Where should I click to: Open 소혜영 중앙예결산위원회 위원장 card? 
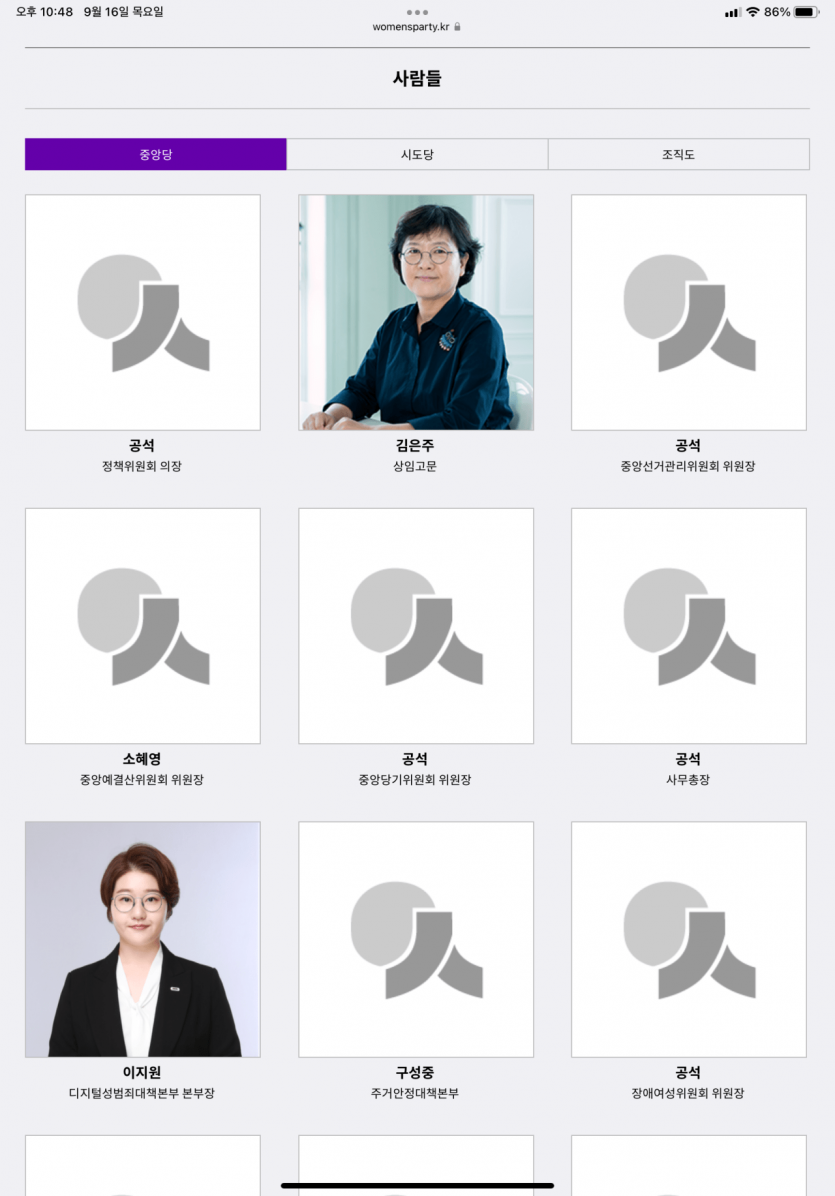click(143, 626)
